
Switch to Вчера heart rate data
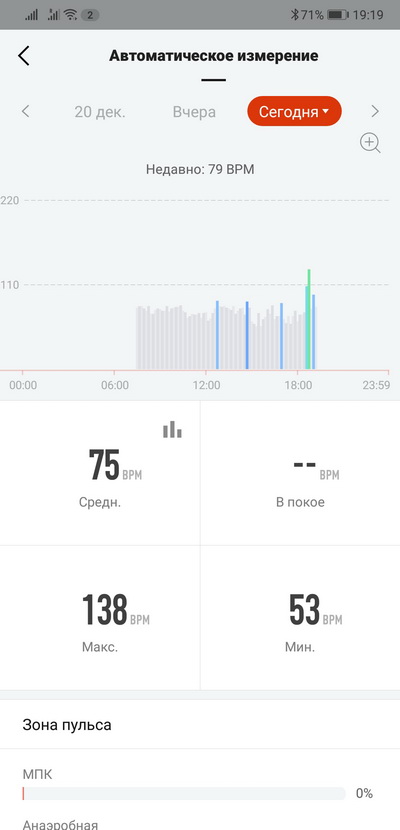point(194,112)
